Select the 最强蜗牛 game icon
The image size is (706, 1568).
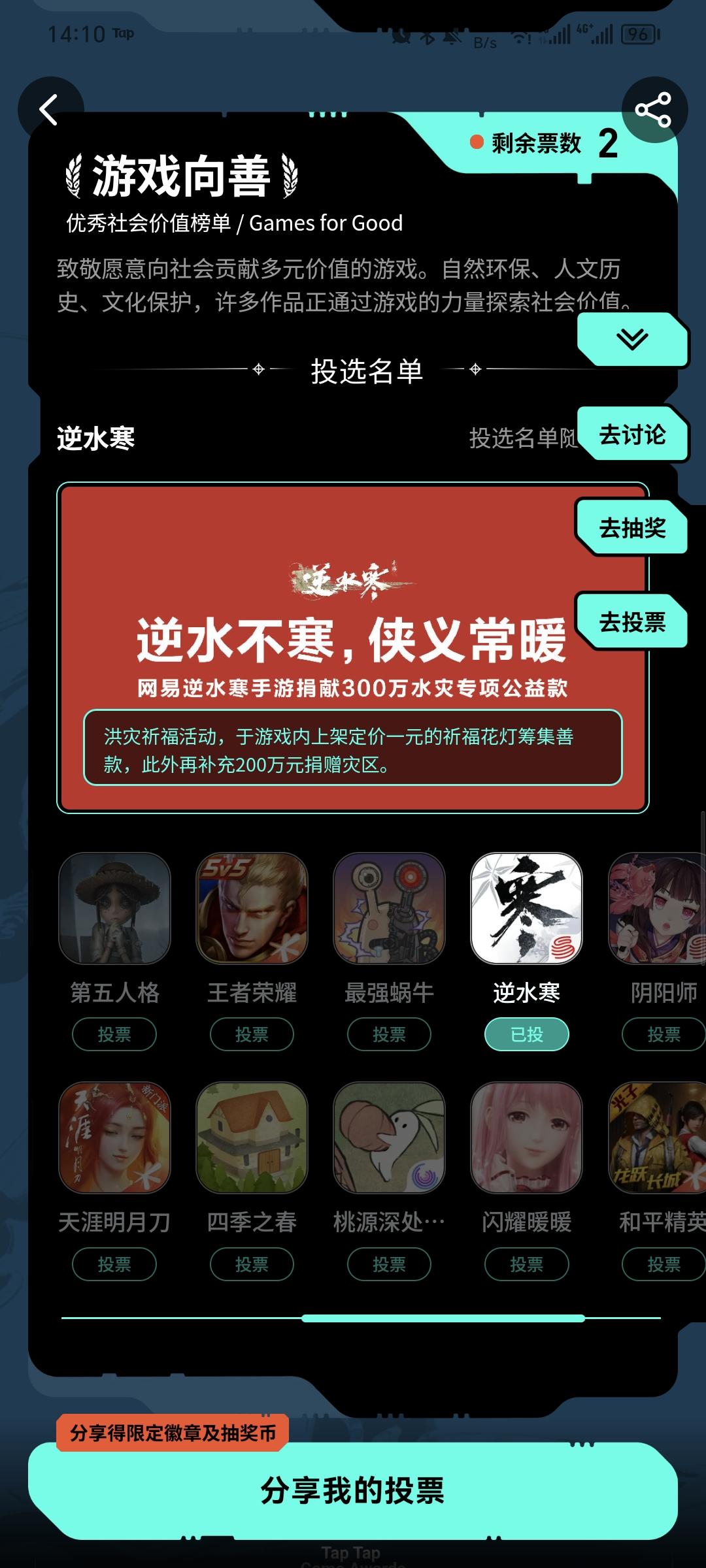coord(389,908)
